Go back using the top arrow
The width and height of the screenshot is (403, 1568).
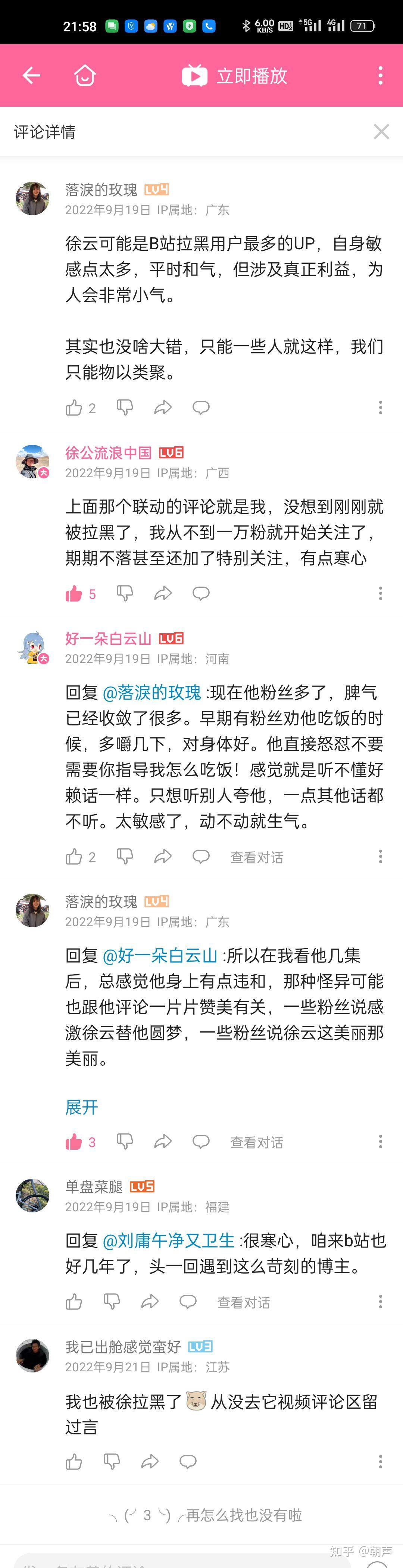click(31, 75)
